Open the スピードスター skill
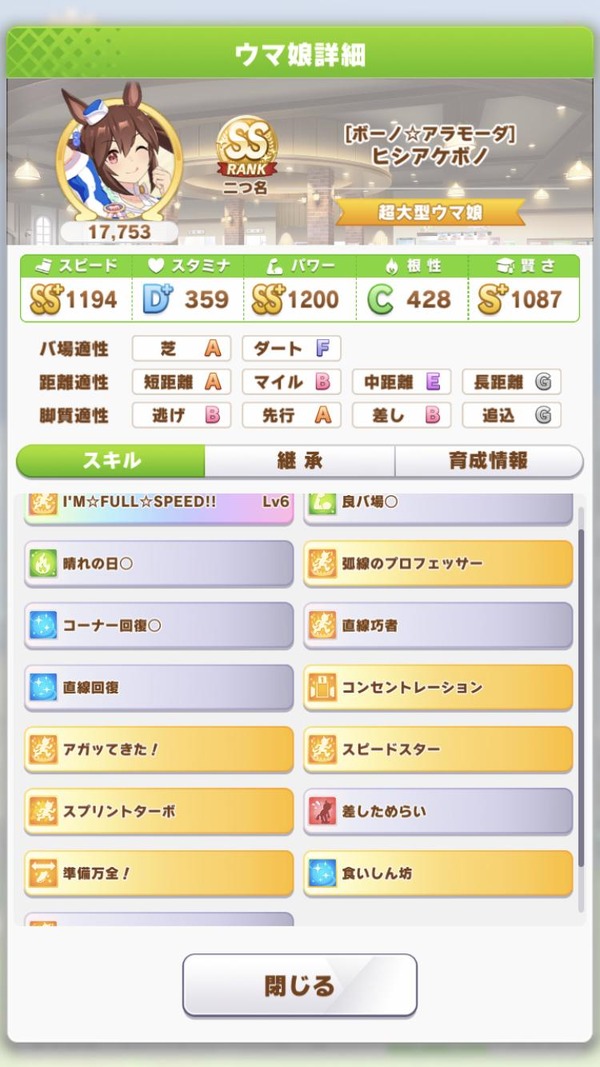 tap(438, 749)
